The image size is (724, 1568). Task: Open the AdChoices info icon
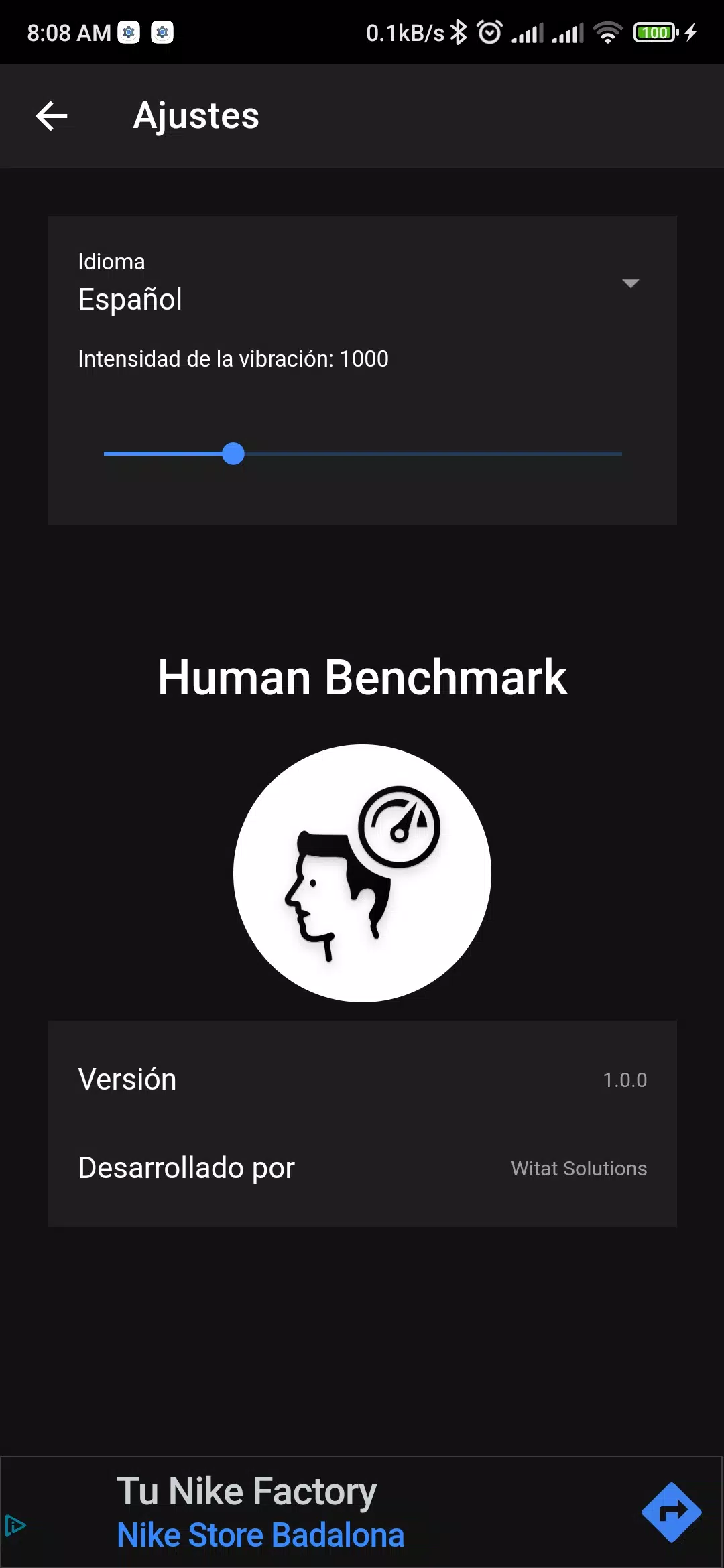coord(15,1526)
